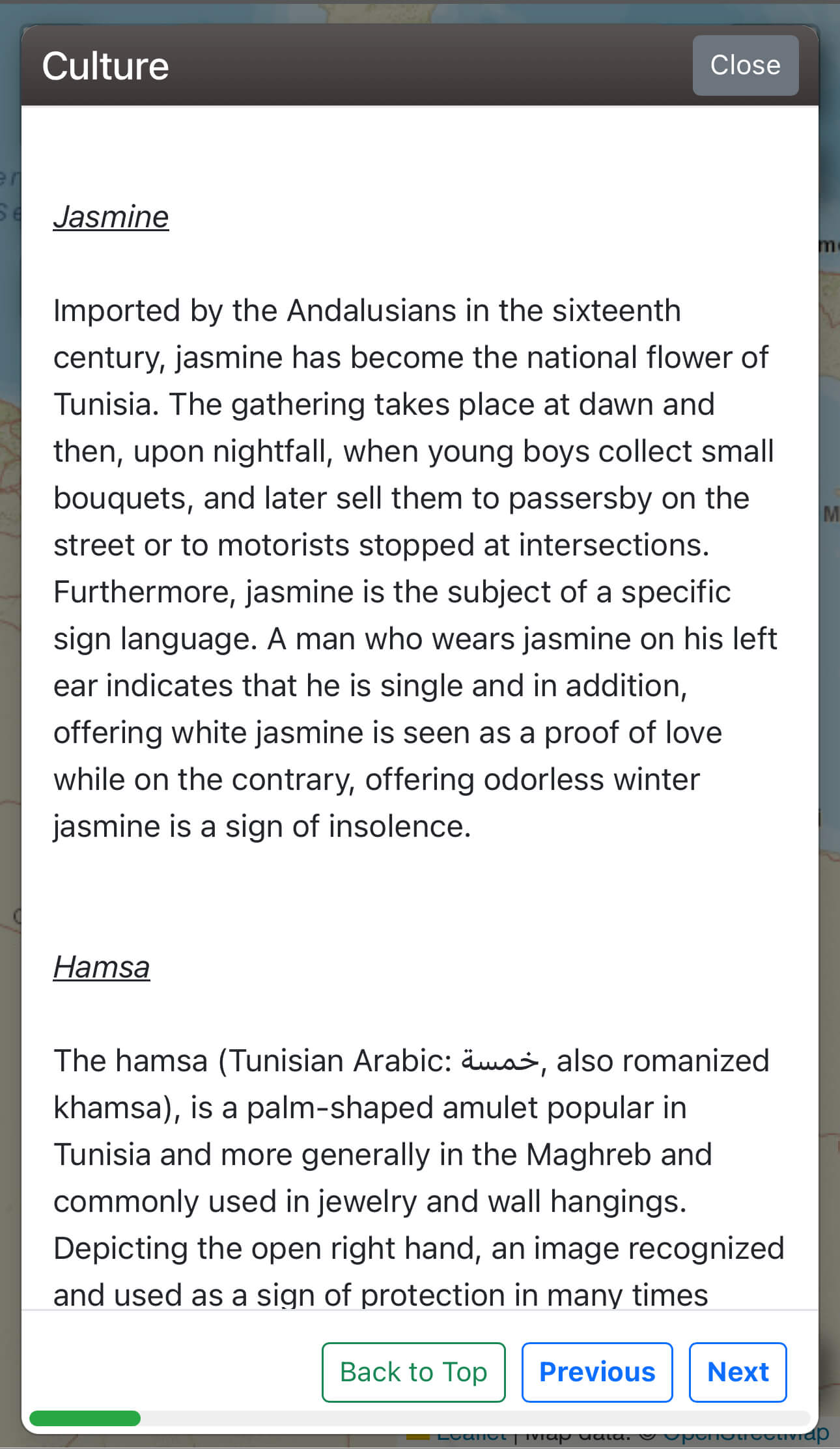This screenshot has height=1449, width=840.
Task: Go to the Previous section
Action: [596, 1372]
